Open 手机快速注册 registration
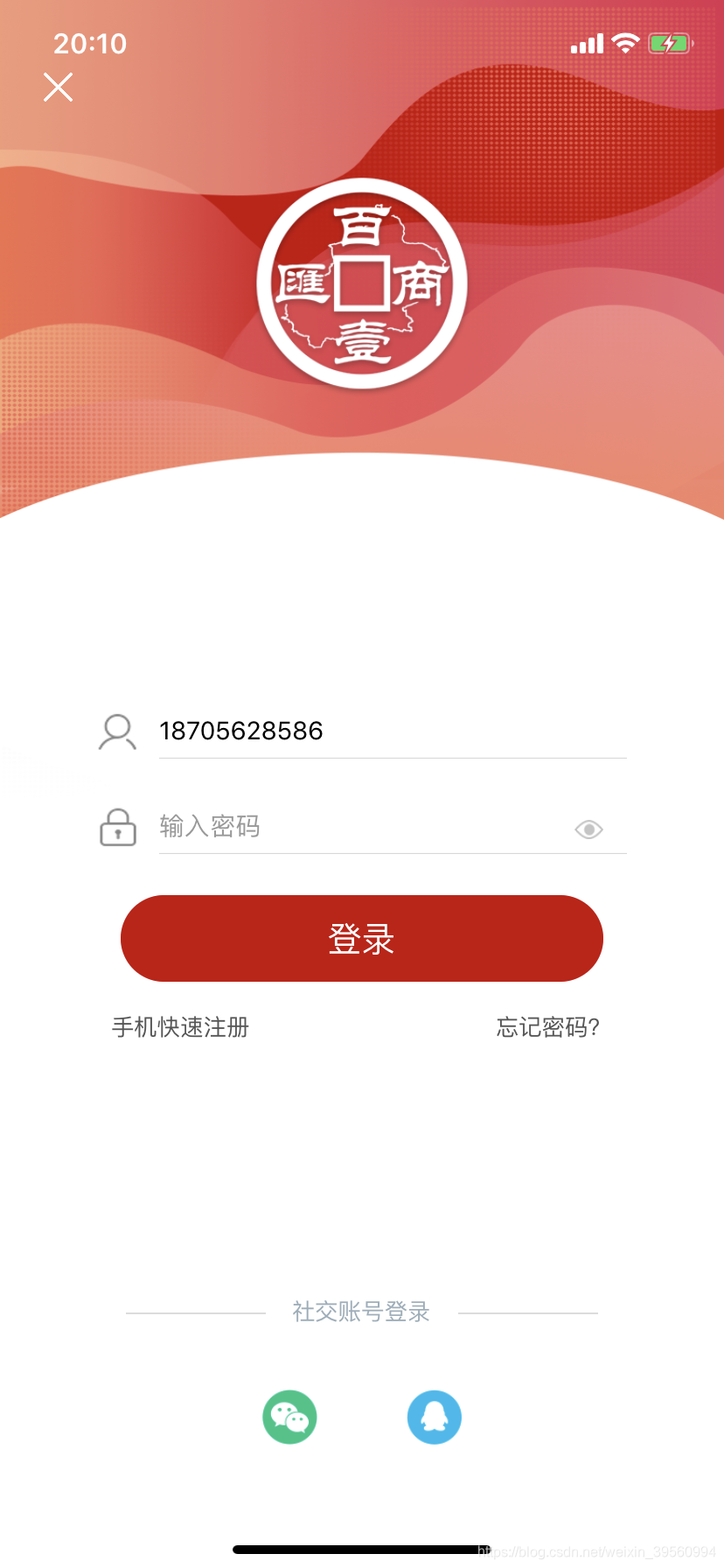724x1568 pixels. tap(181, 1027)
